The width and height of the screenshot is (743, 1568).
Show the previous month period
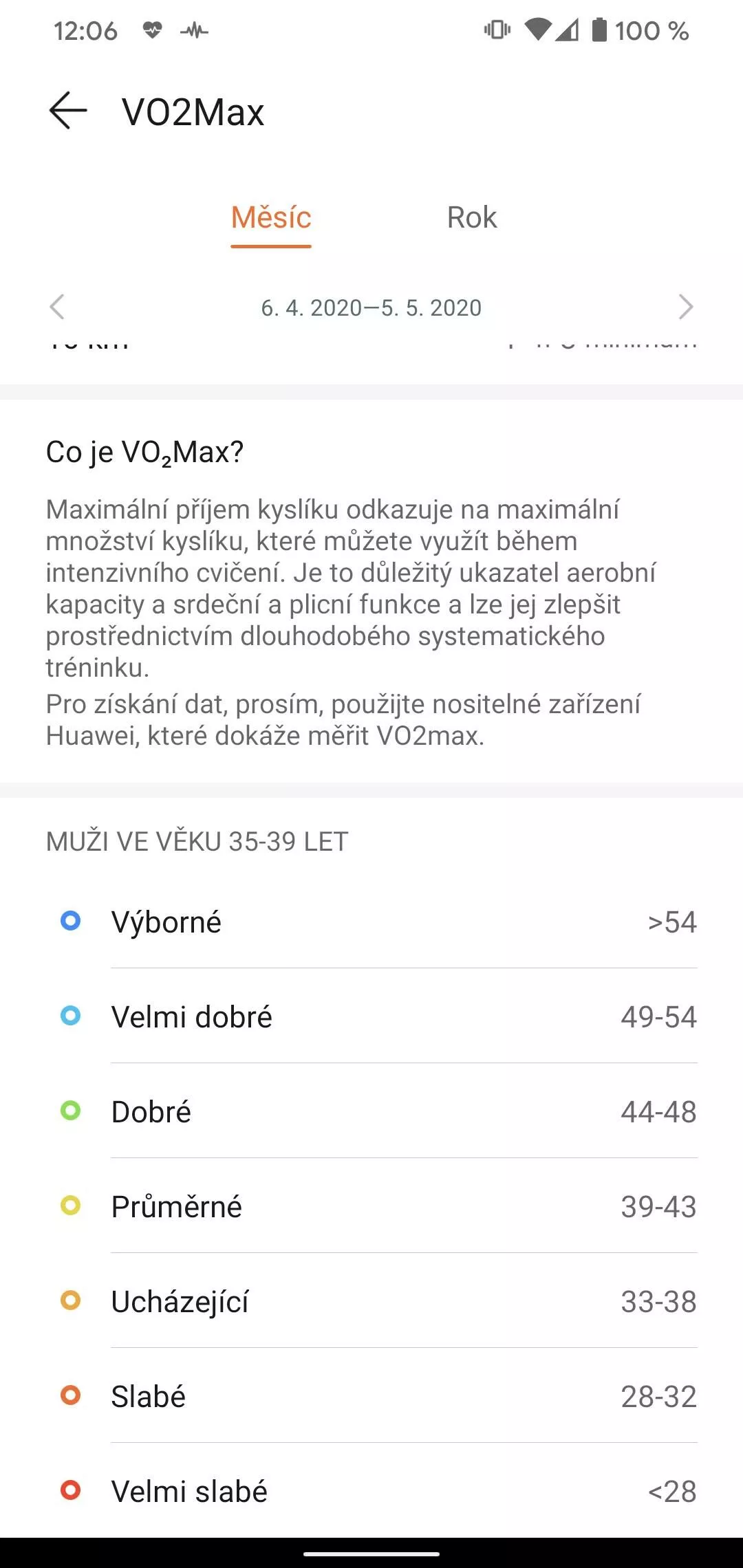[57, 307]
